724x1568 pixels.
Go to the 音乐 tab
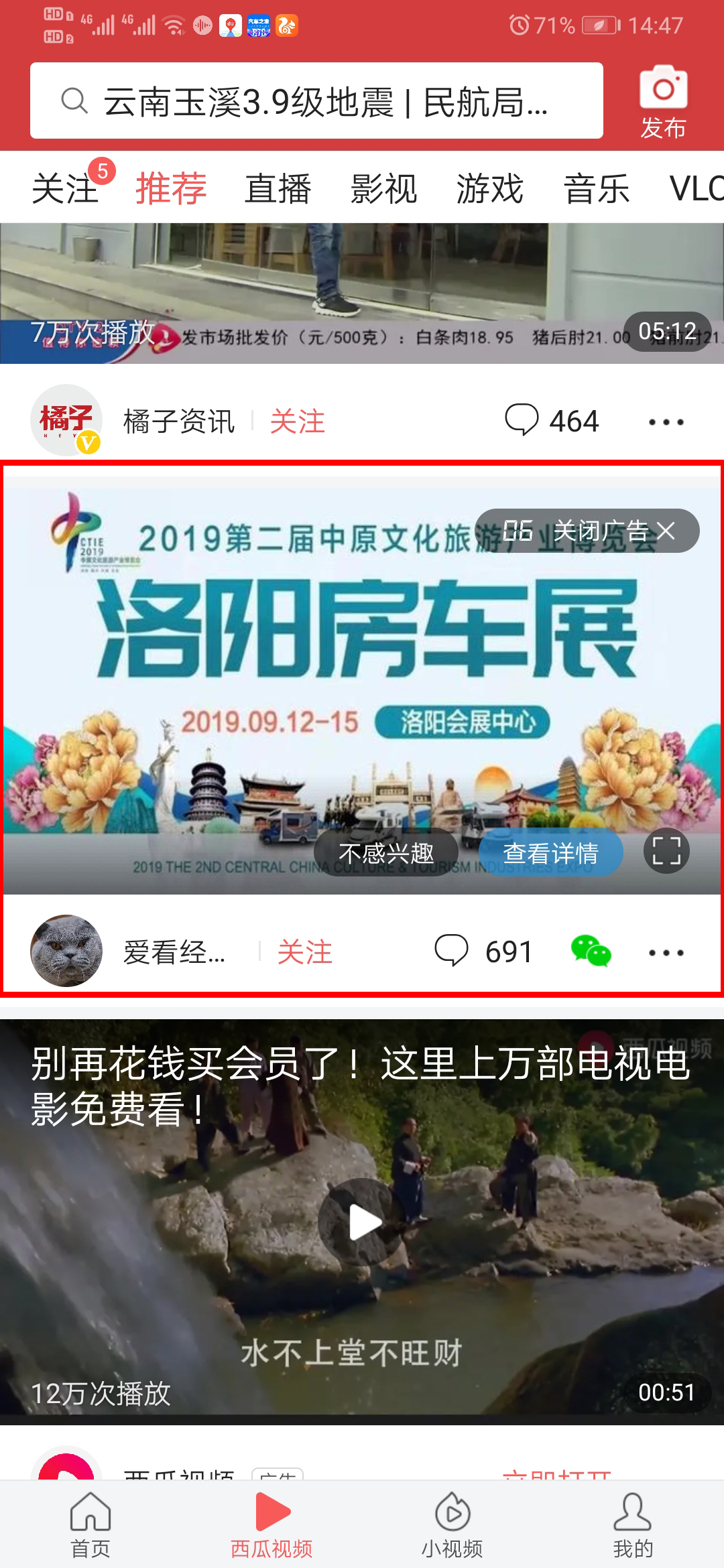(x=596, y=189)
